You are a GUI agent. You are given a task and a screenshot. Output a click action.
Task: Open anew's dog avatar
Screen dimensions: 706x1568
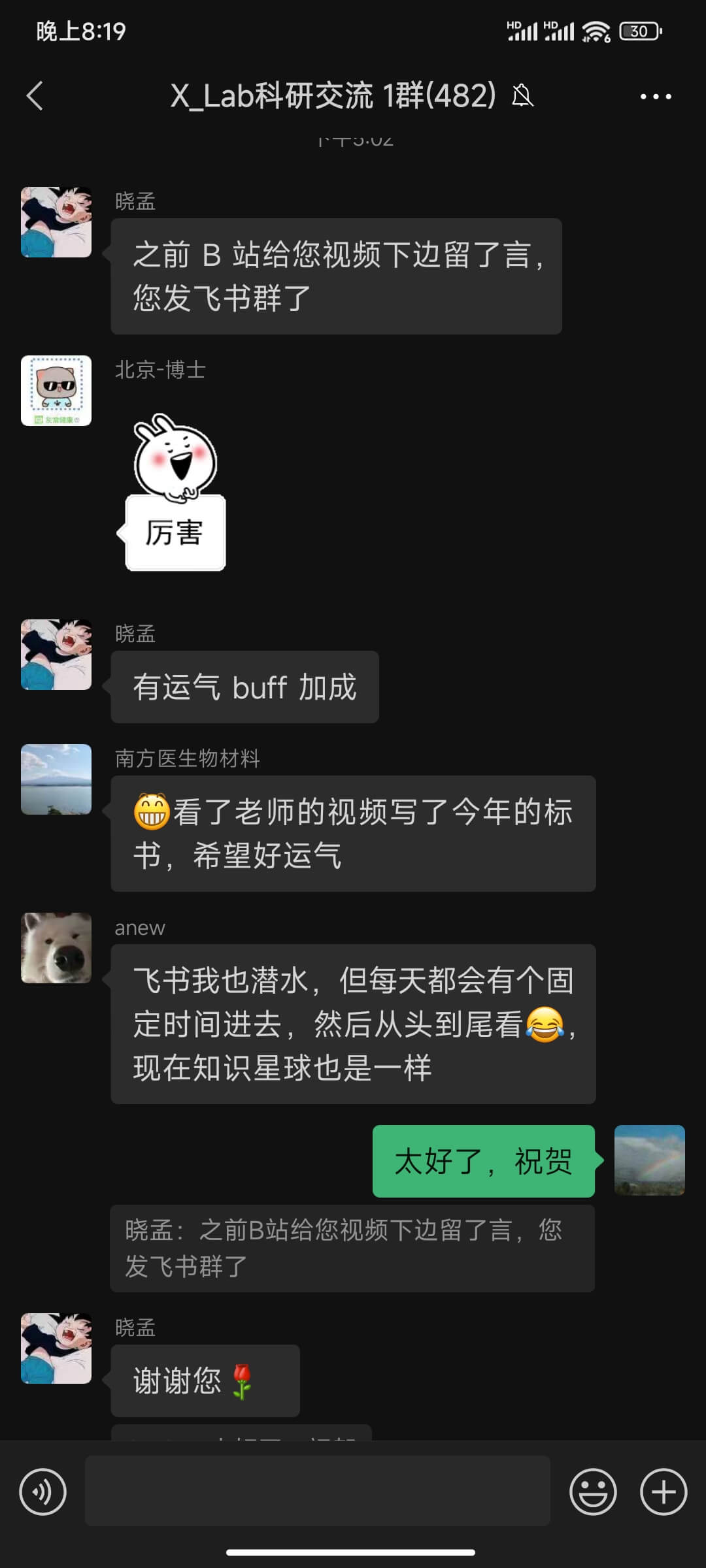pos(56,948)
